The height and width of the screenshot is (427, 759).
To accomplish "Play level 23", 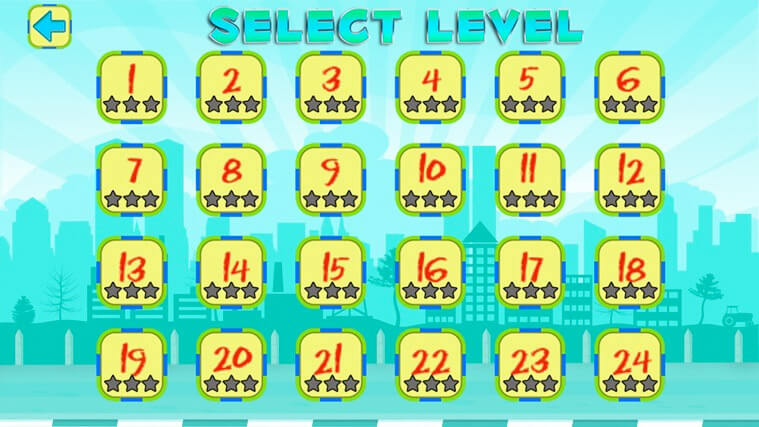I will 530,364.
